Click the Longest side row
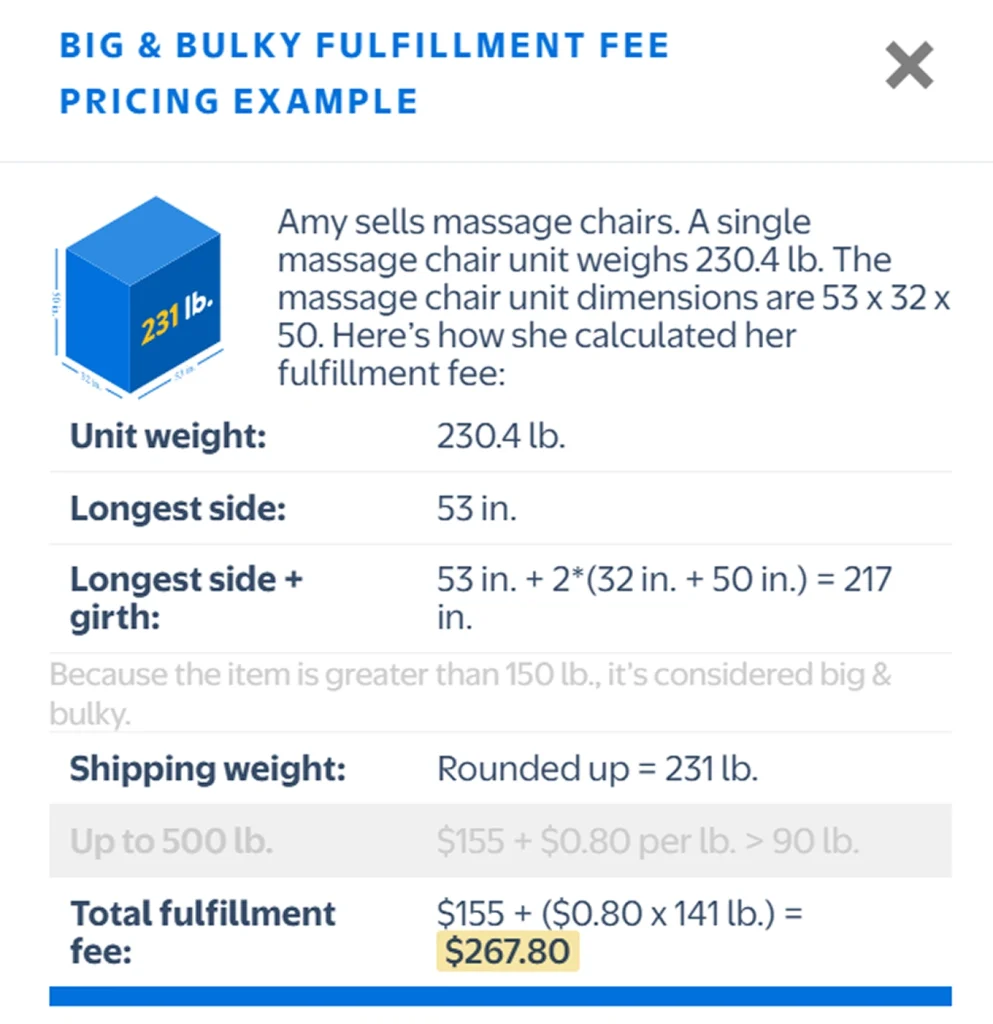Image resolution: width=993 pixels, height=1024 pixels. click(177, 509)
